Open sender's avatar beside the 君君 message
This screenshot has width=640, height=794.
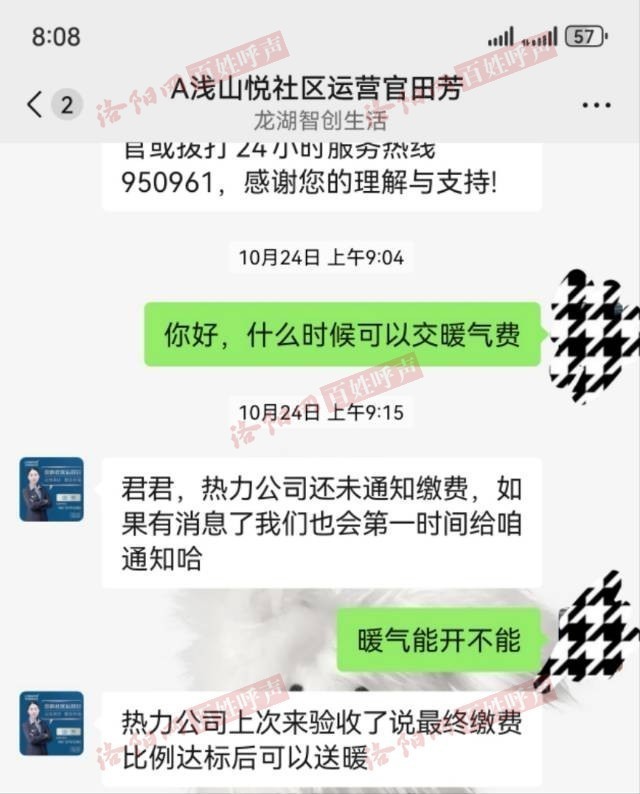51,489
